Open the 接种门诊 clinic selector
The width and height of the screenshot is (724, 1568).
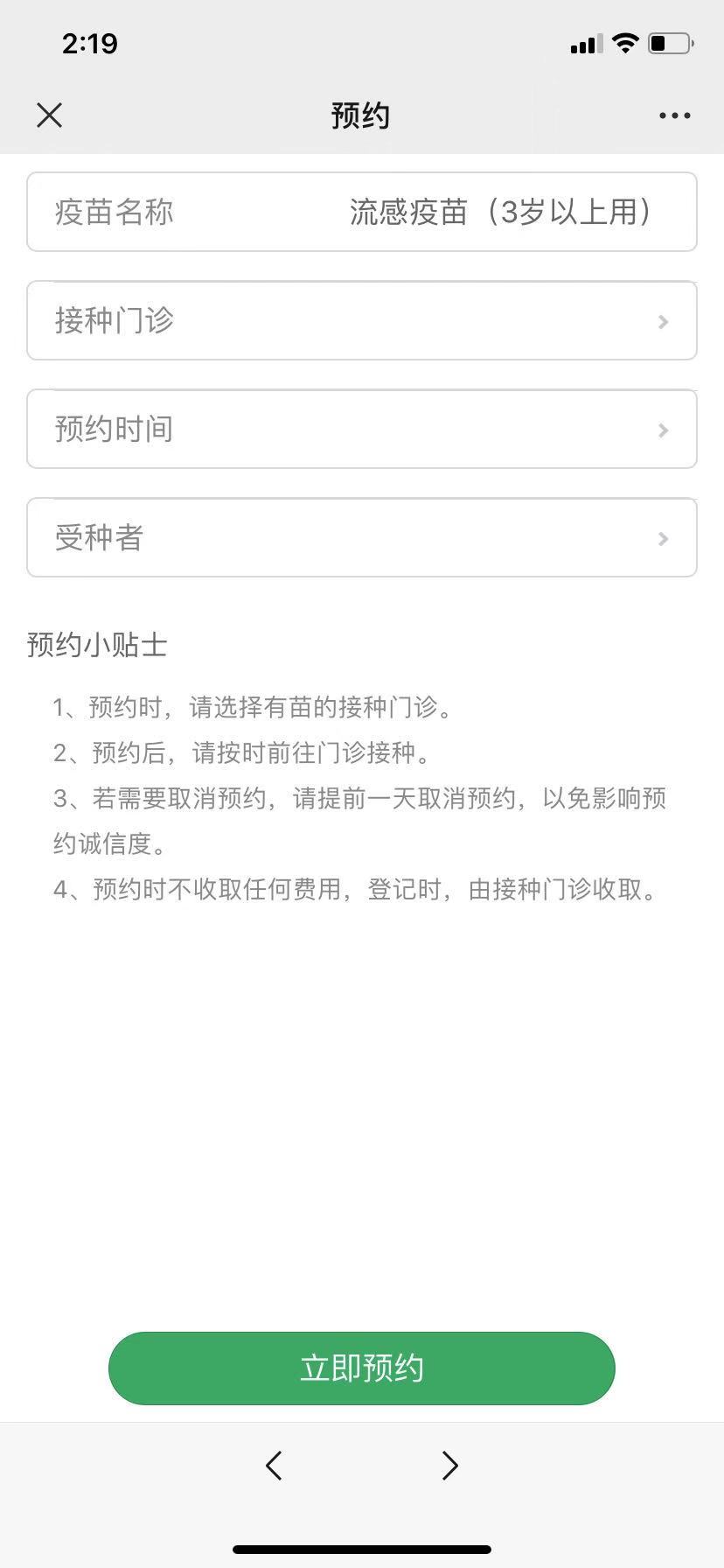362,320
